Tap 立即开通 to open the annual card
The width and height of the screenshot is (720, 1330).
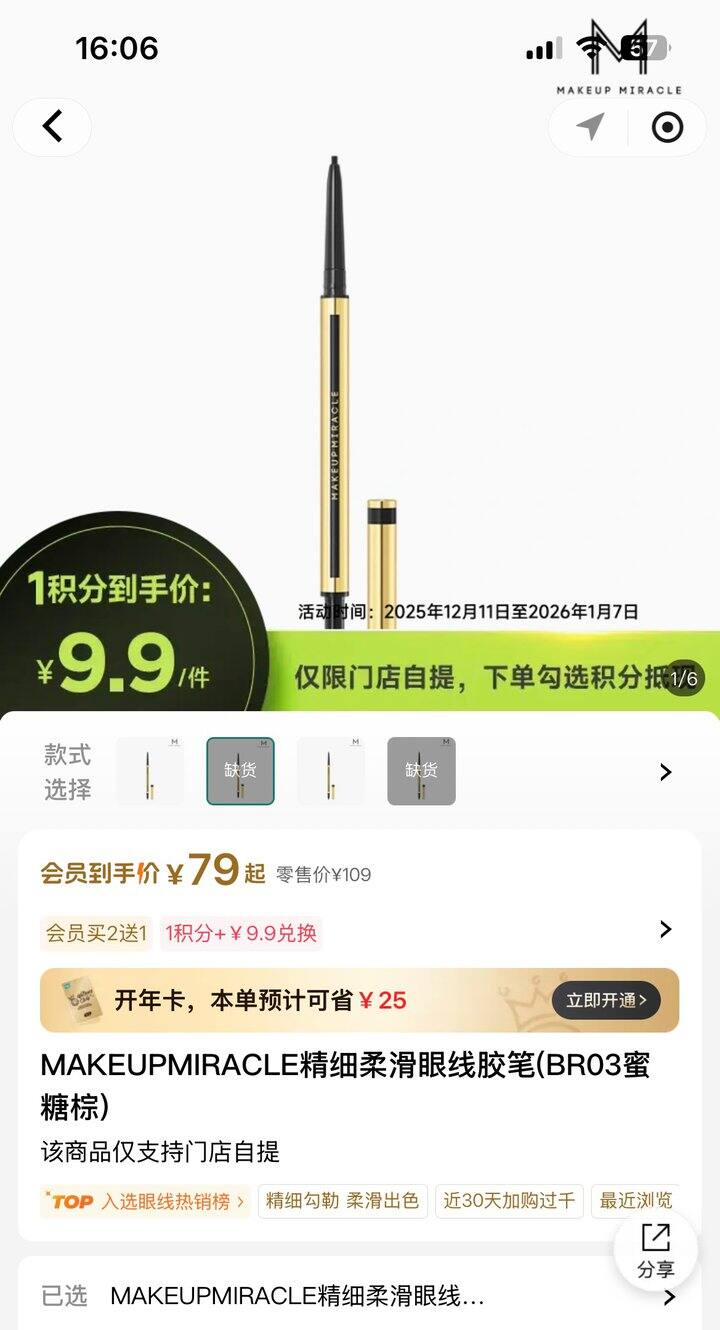(x=606, y=1000)
